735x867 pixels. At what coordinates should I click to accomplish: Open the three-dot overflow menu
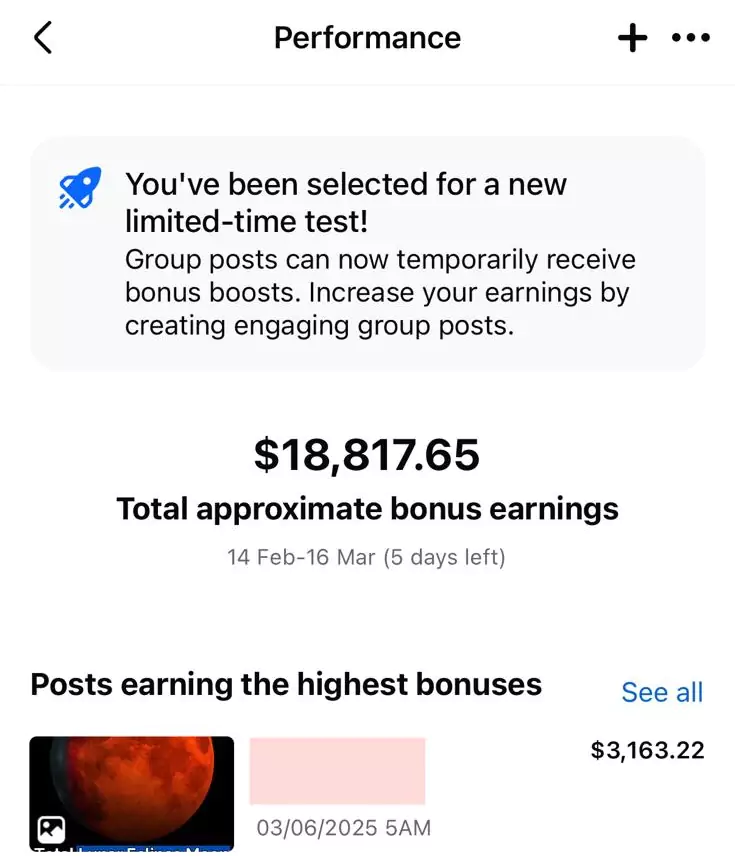690,38
